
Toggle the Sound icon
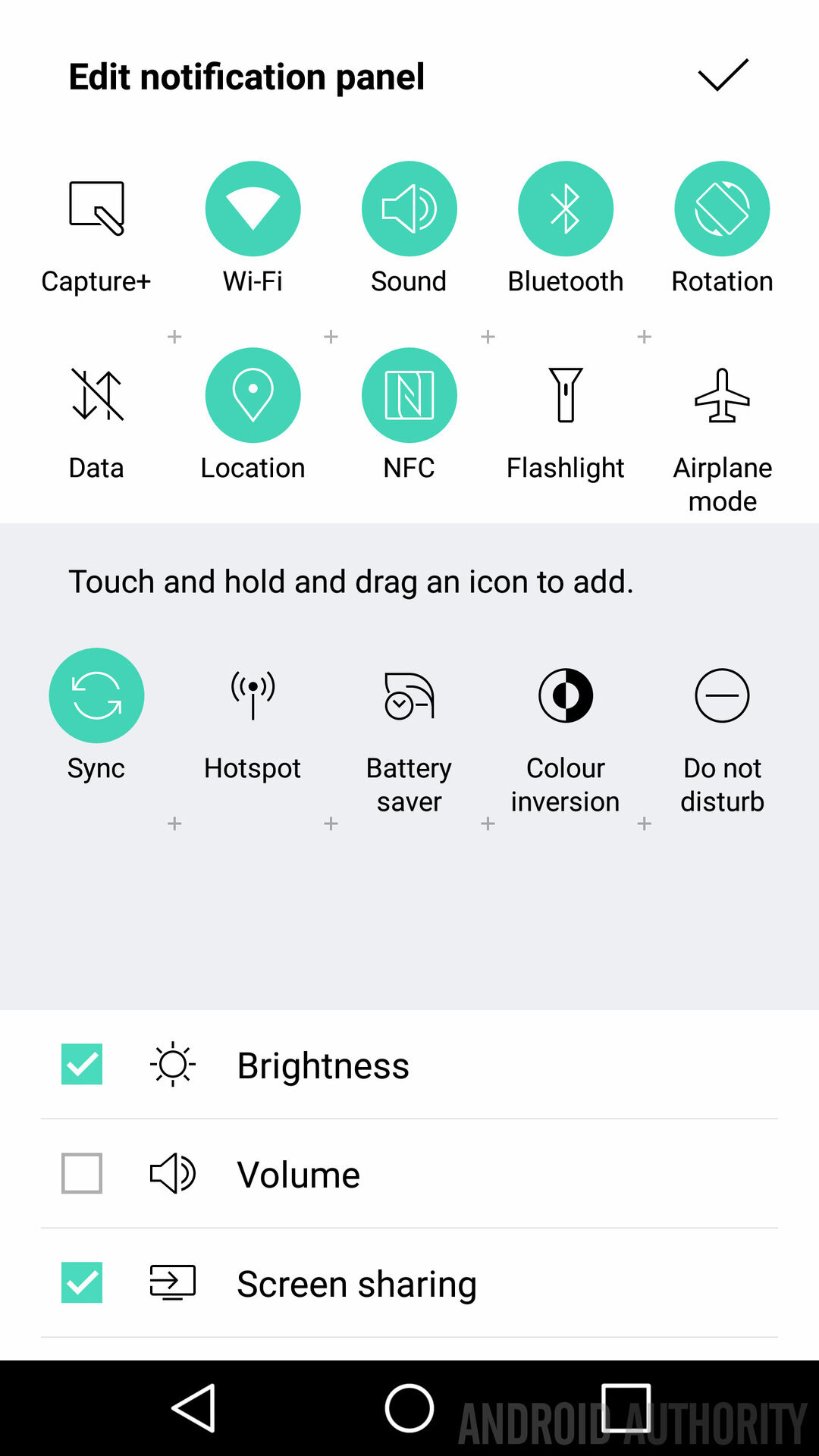click(409, 209)
